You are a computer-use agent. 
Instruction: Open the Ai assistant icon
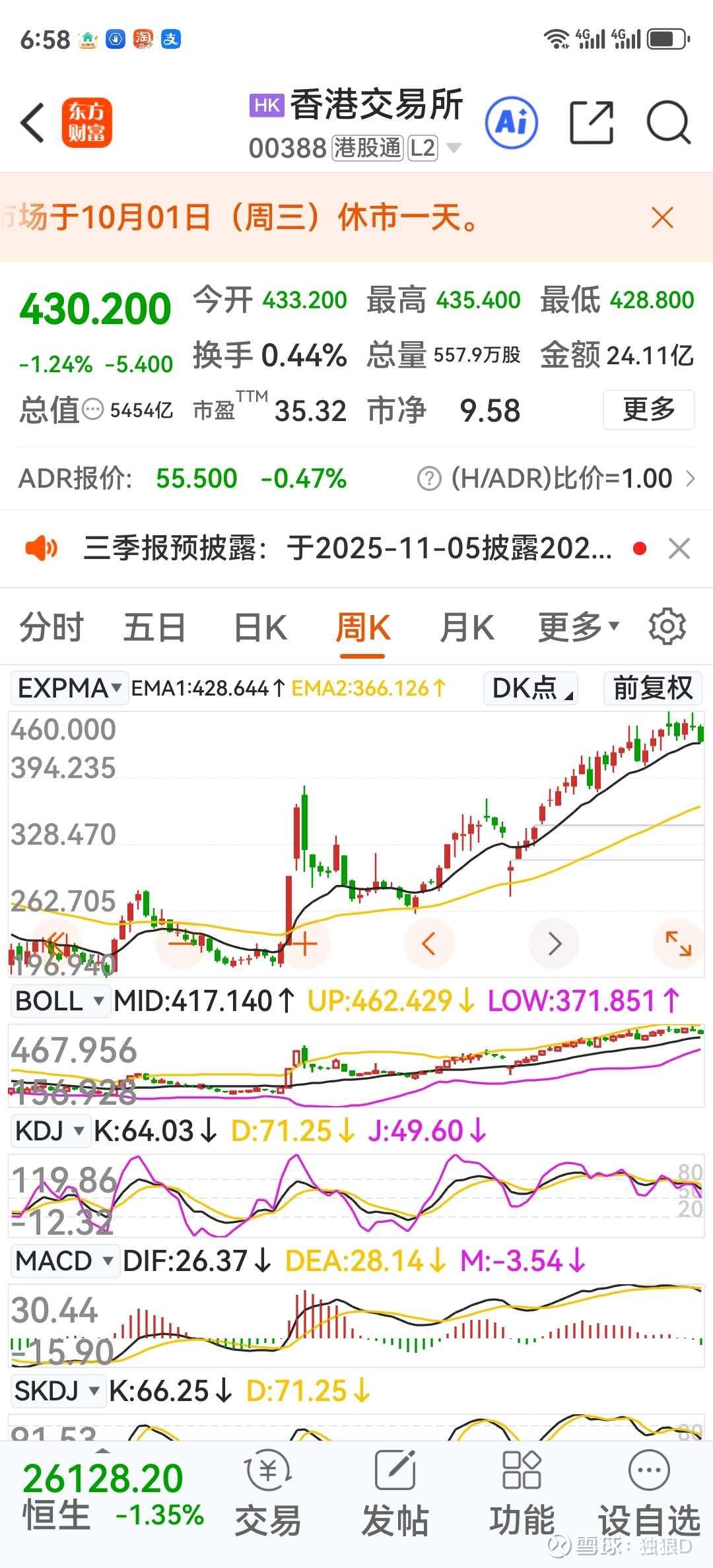[511, 122]
